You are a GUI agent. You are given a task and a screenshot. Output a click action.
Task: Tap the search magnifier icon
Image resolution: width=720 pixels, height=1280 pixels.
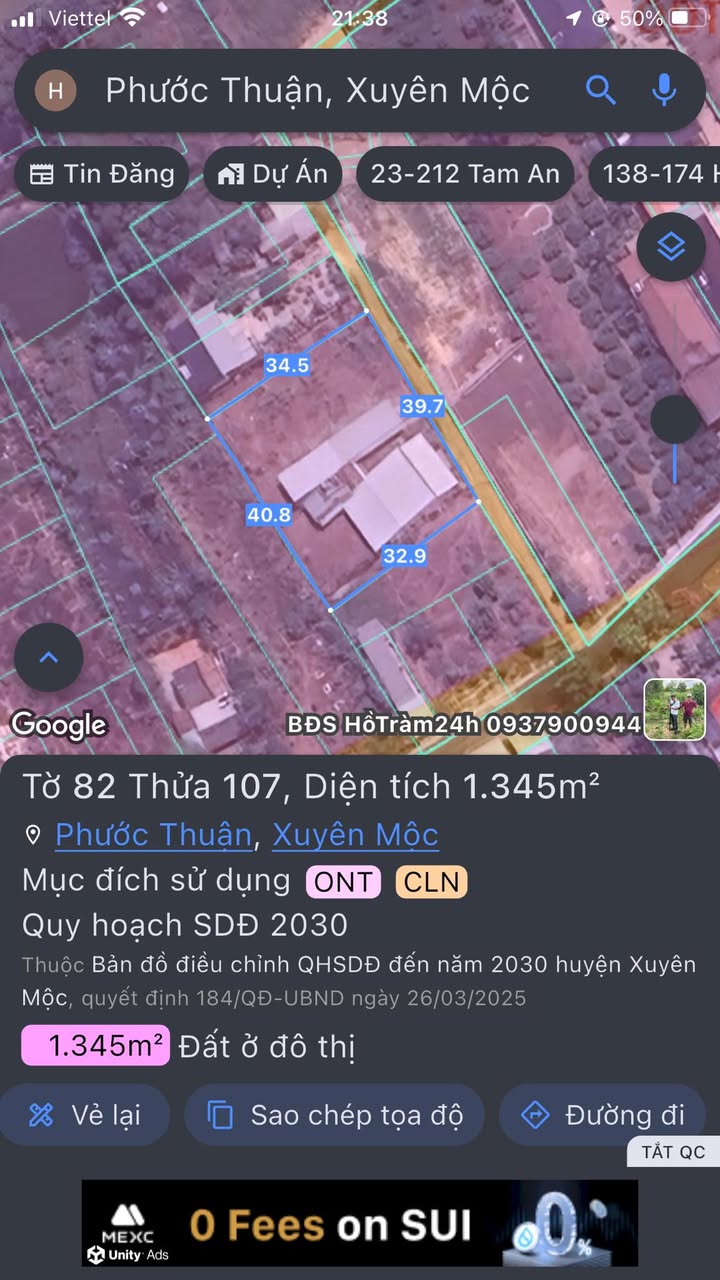[600, 91]
